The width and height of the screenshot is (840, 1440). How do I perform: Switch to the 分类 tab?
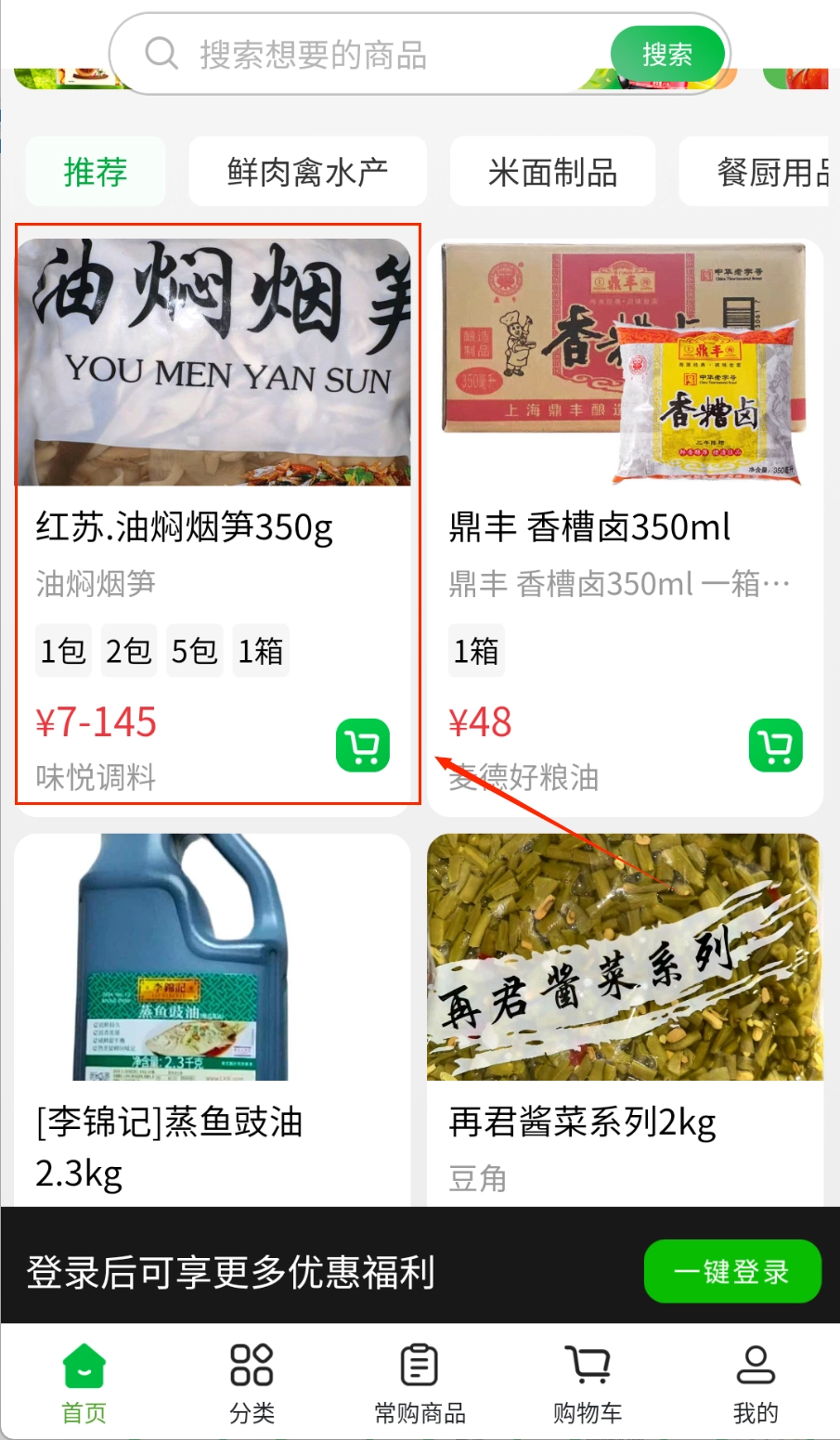[252, 1382]
